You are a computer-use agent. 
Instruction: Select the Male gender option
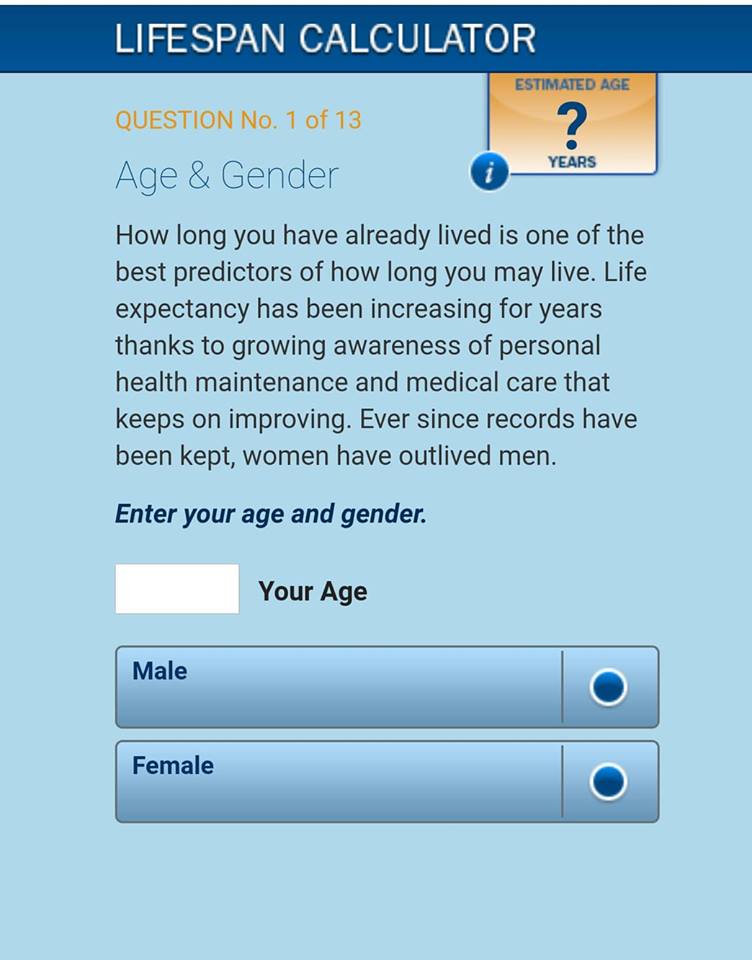pyautogui.click(x=608, y=687)
